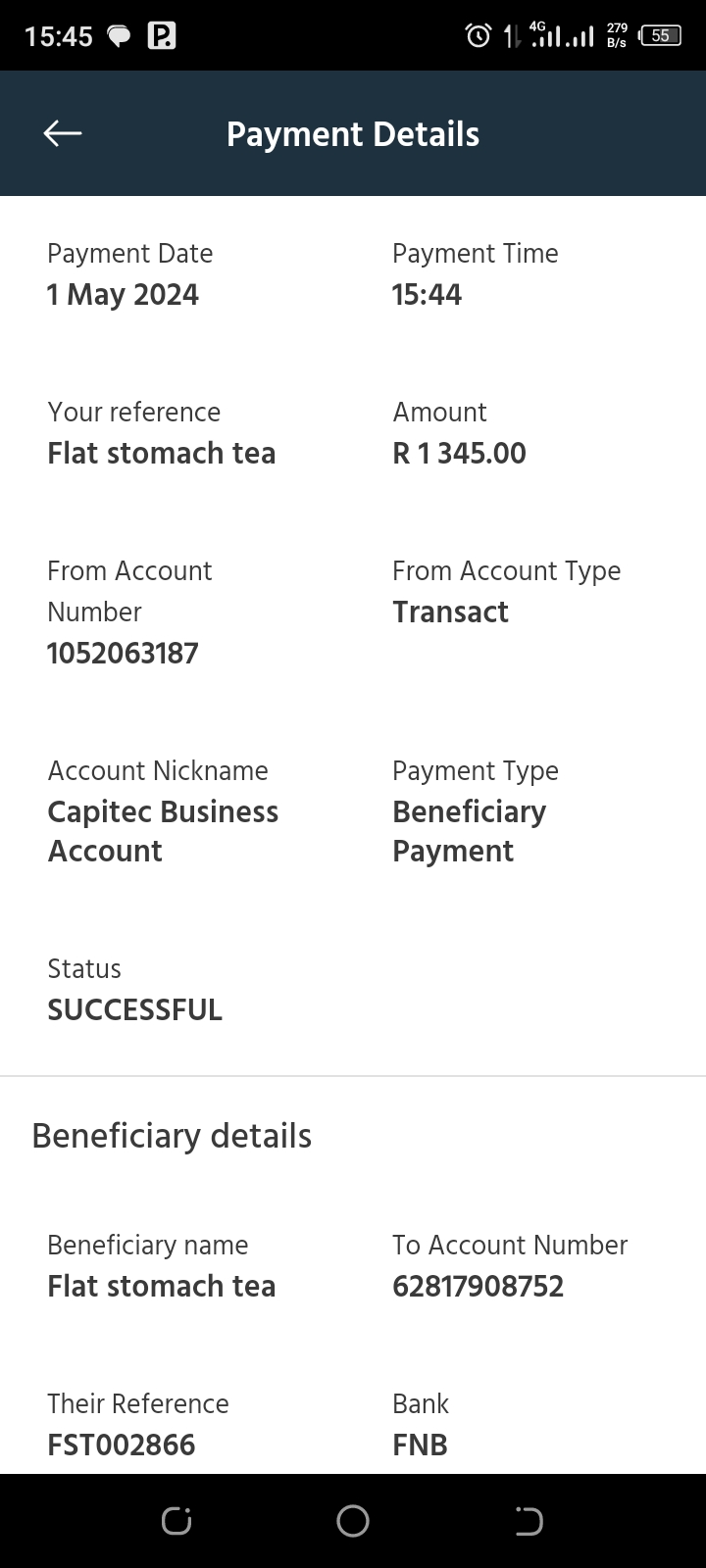Tap the system home button

click(x=353, y=1521)
